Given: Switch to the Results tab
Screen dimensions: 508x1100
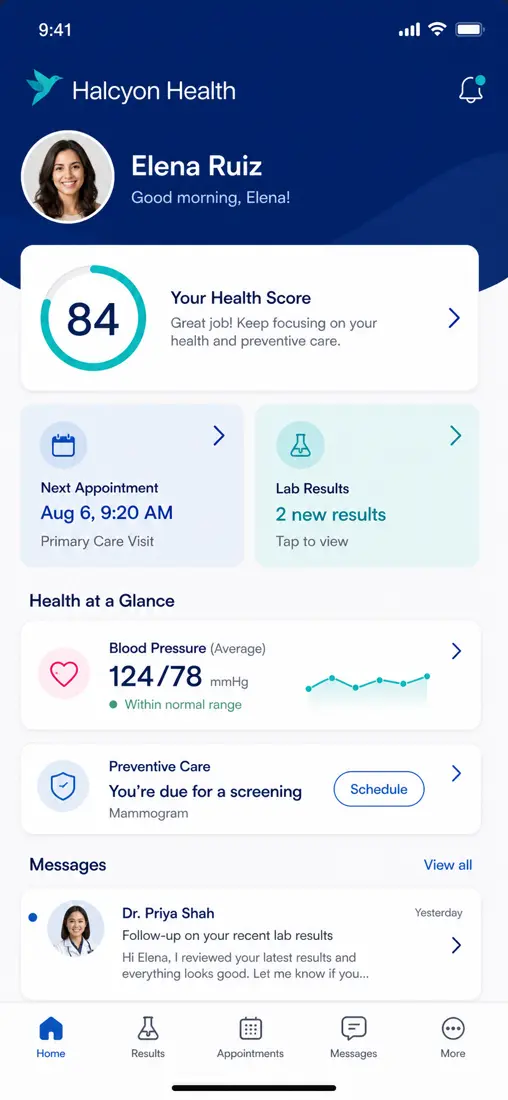Looking at the screenshot, I should click(148, 1037).
